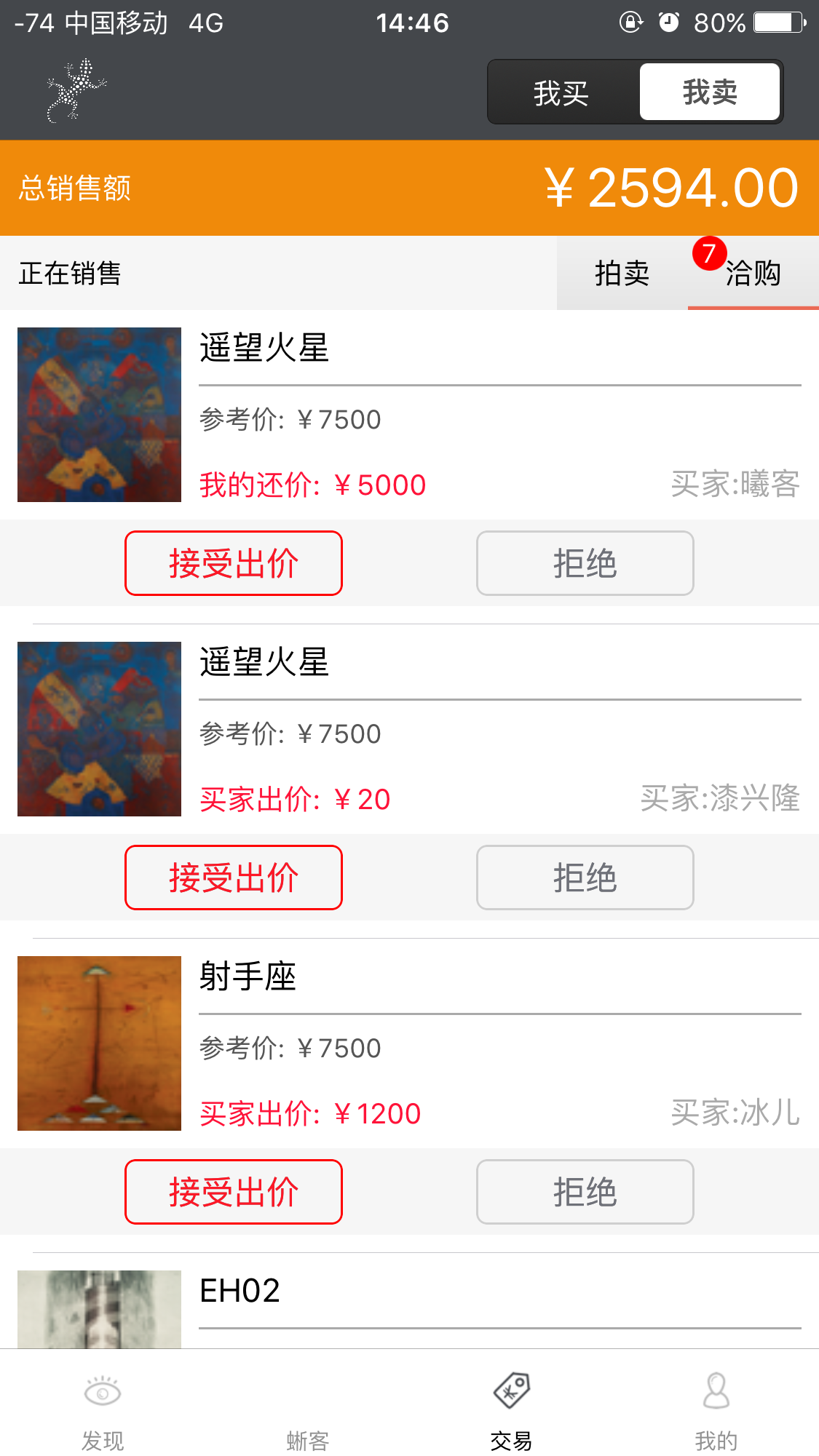Switch to the 我卖 selling view
Viewport: 819px width, 1456px height.
coord(708,91)
